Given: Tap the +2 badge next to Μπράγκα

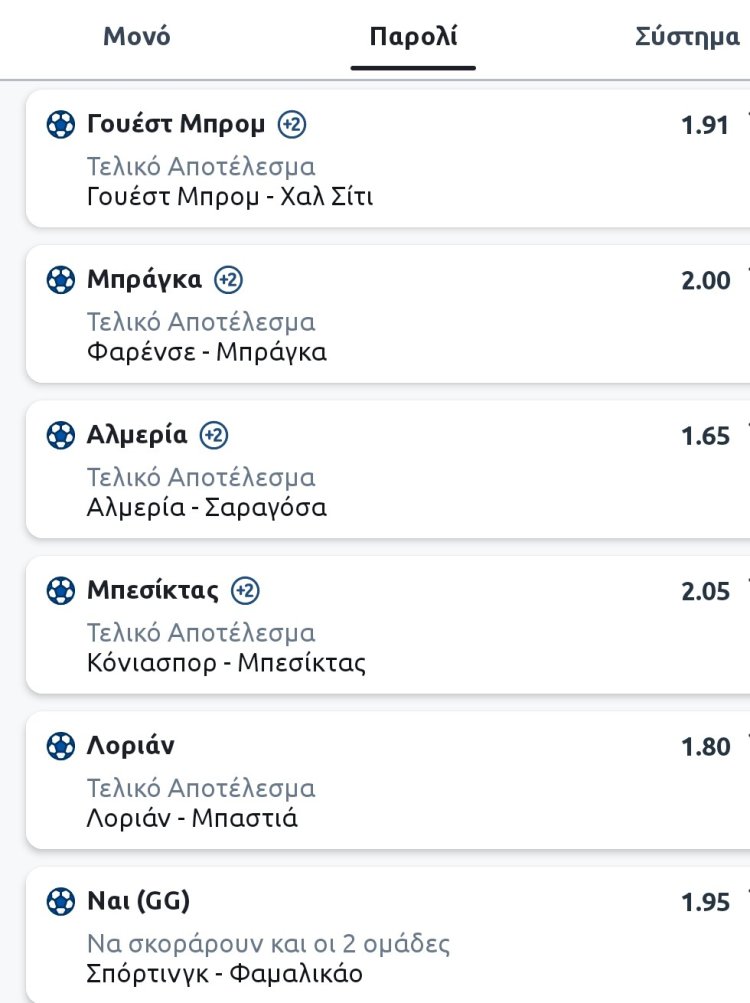Looking at the screenshot, I should (x=228, y=280).
